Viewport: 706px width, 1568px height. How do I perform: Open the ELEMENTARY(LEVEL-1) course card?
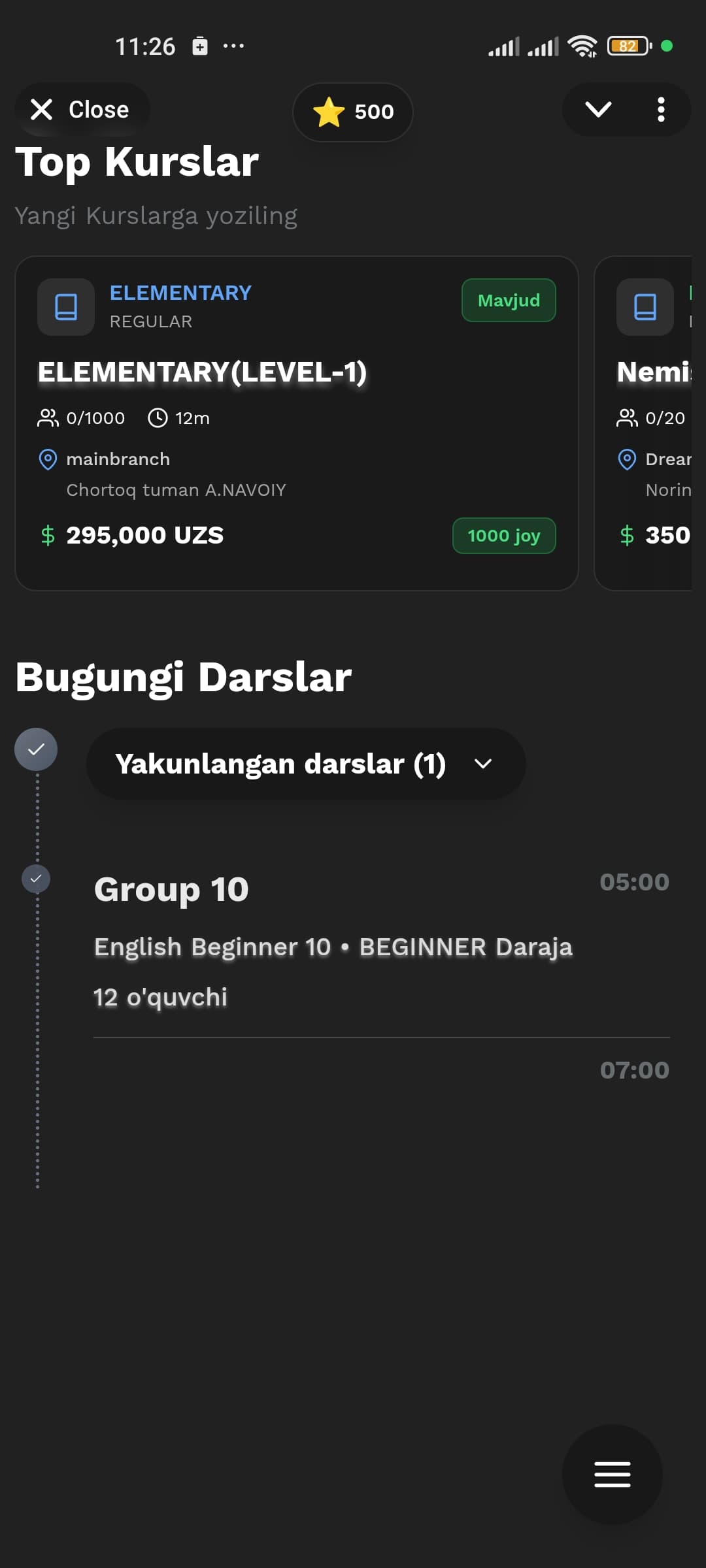296,423
